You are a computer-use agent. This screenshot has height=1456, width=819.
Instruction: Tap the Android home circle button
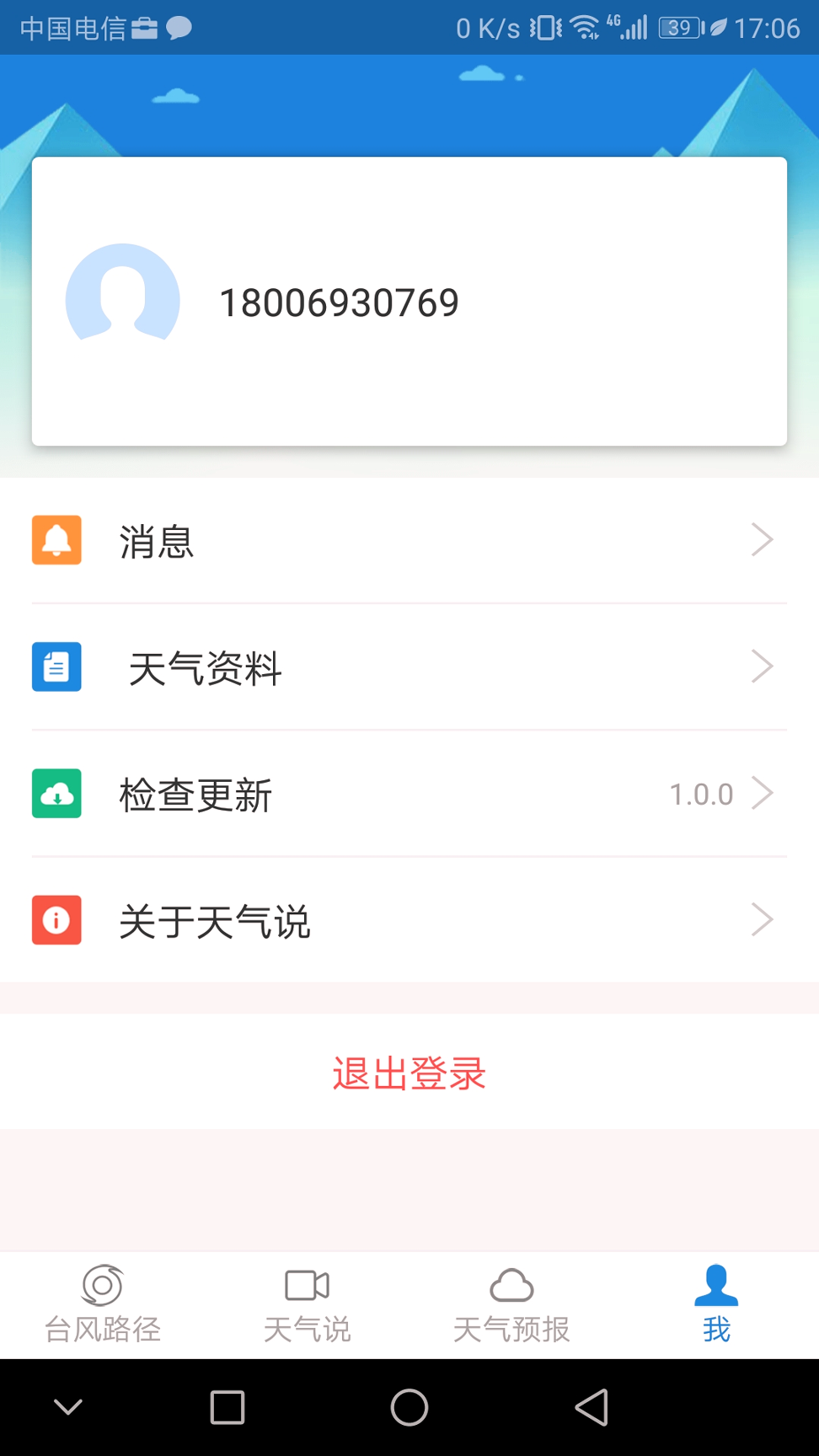409,1406
